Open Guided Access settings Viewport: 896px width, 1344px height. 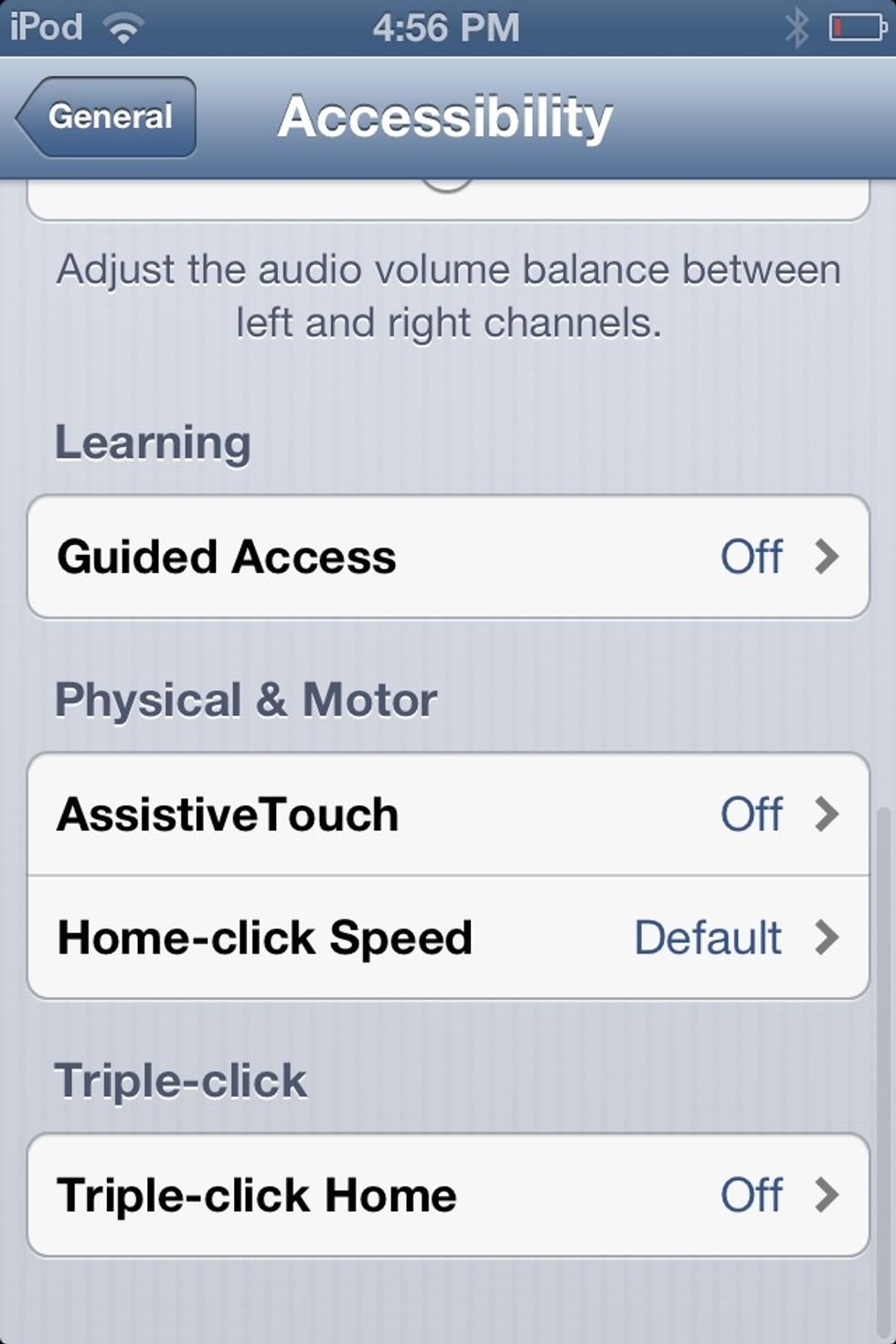point(448,557)
